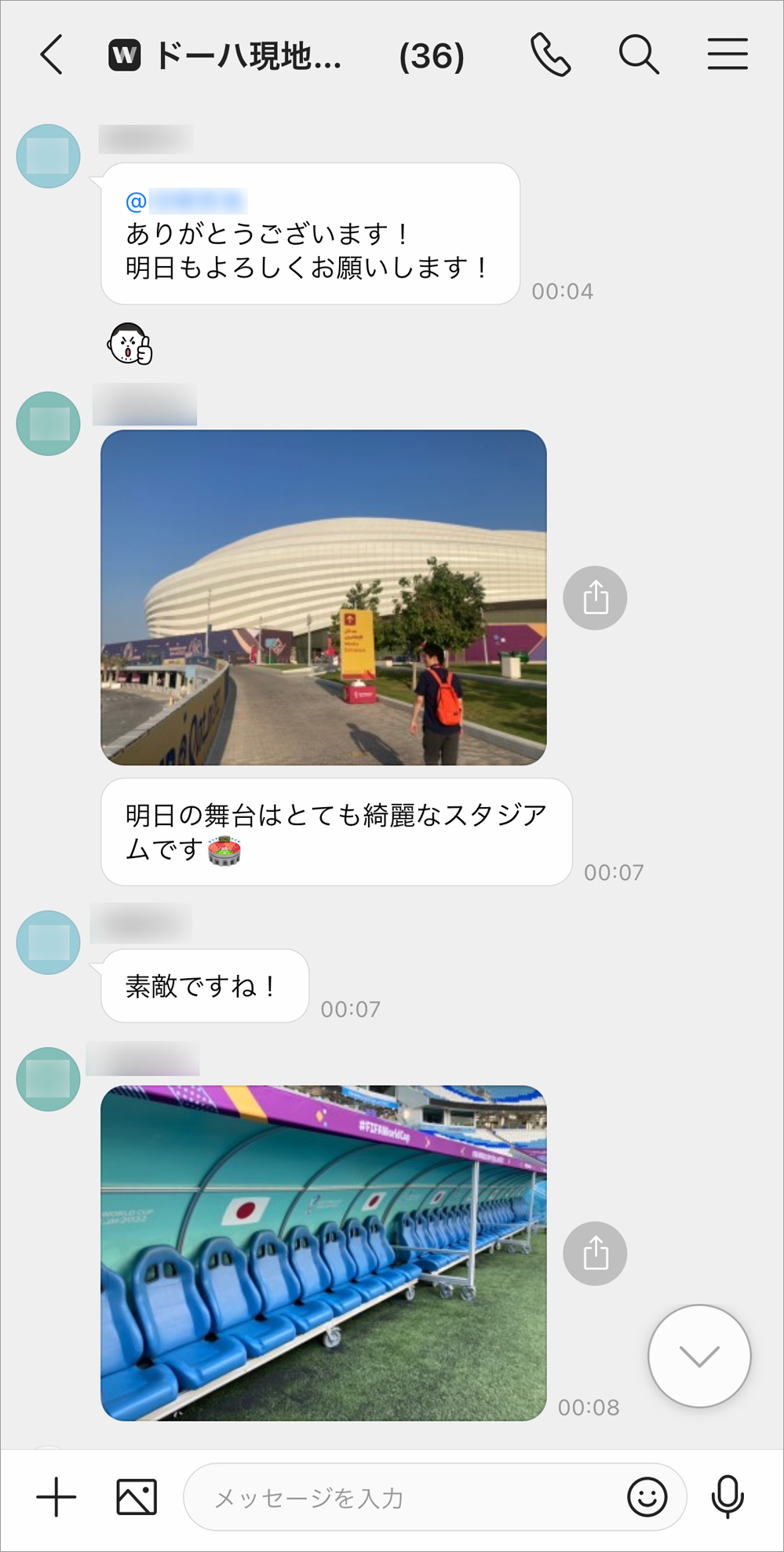Jump to the latest messages
The image size is (784, 1552).
point(698,1356)
